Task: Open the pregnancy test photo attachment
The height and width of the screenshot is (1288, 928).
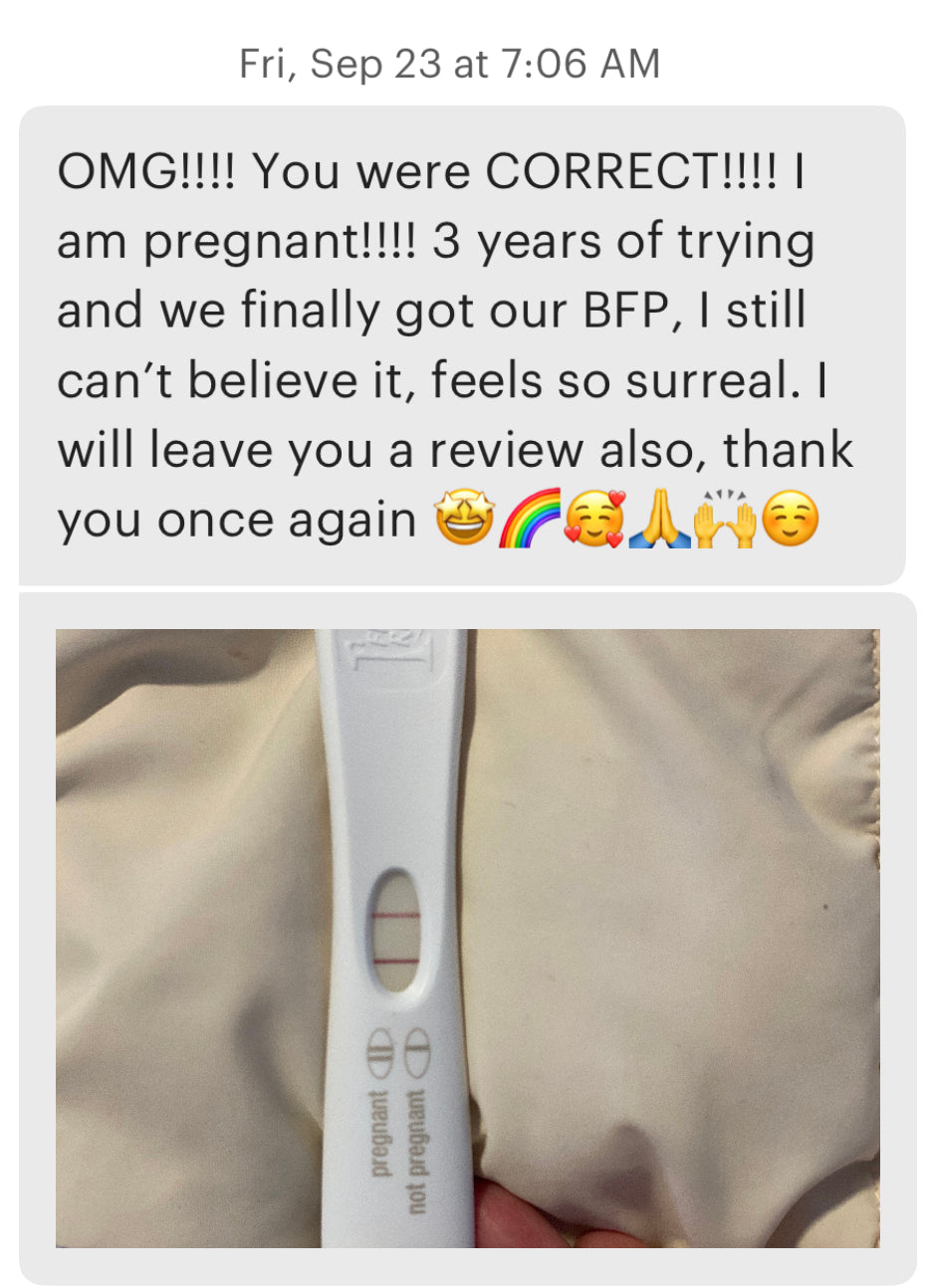Action: click(467, 938)
